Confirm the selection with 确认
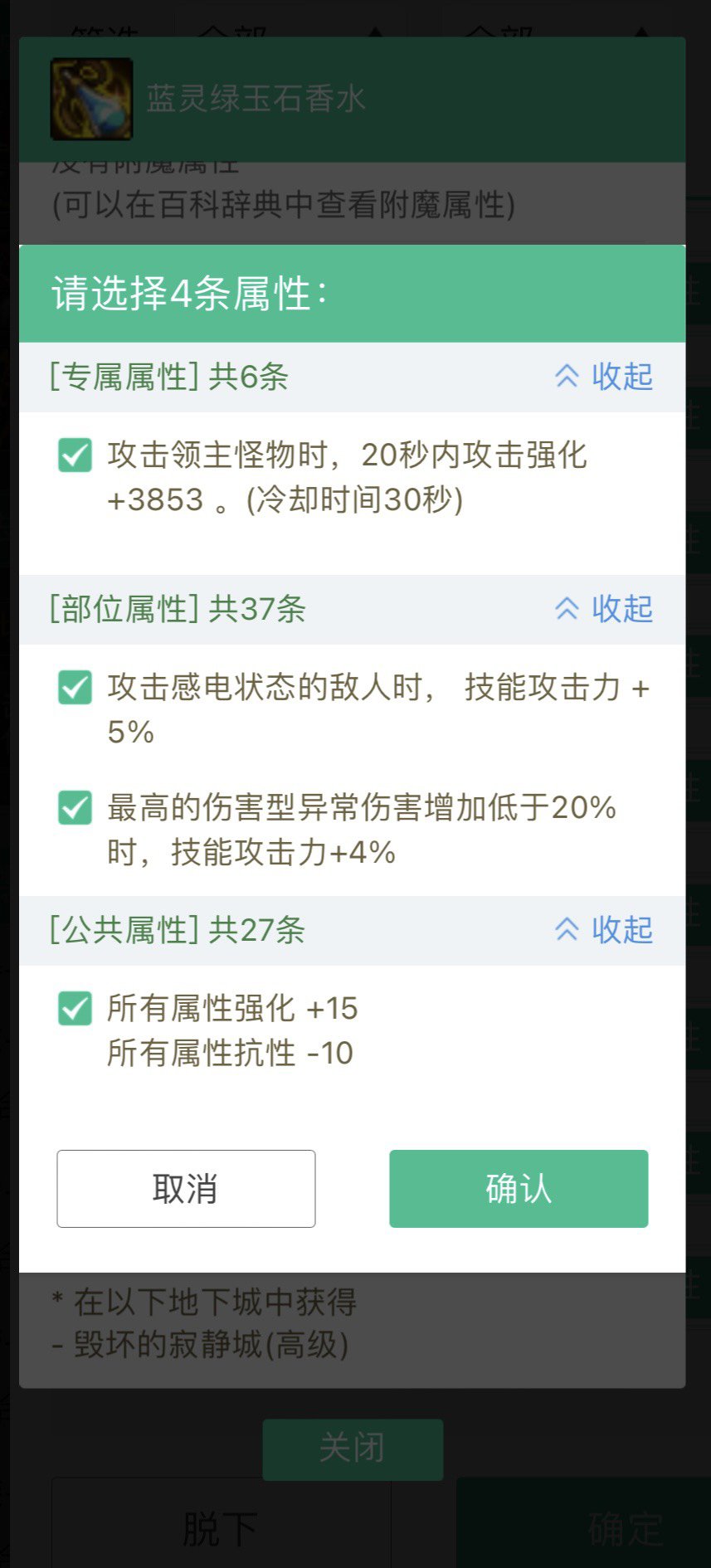Viewport: 711px width, 1568px height. coord(519,1188)
